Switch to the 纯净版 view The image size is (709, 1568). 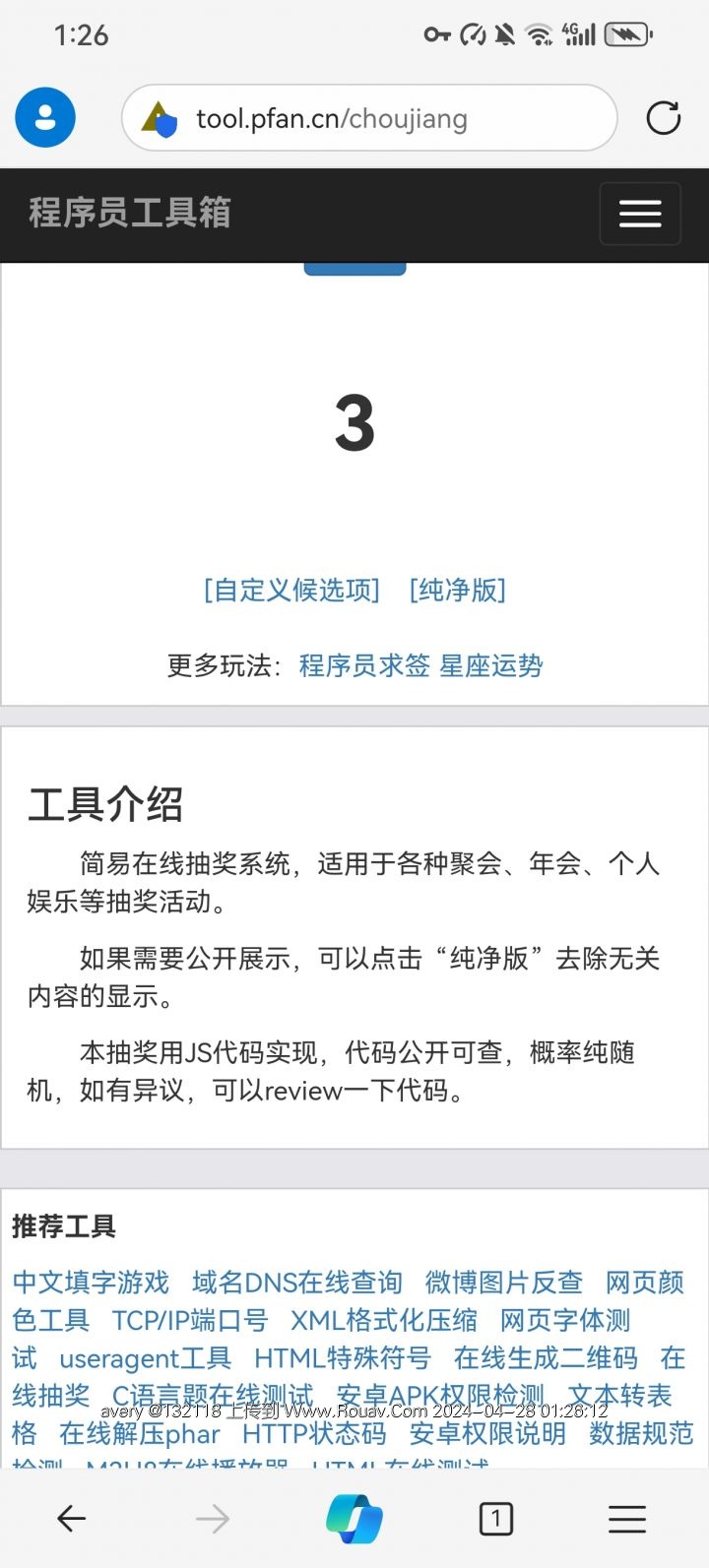458,590
